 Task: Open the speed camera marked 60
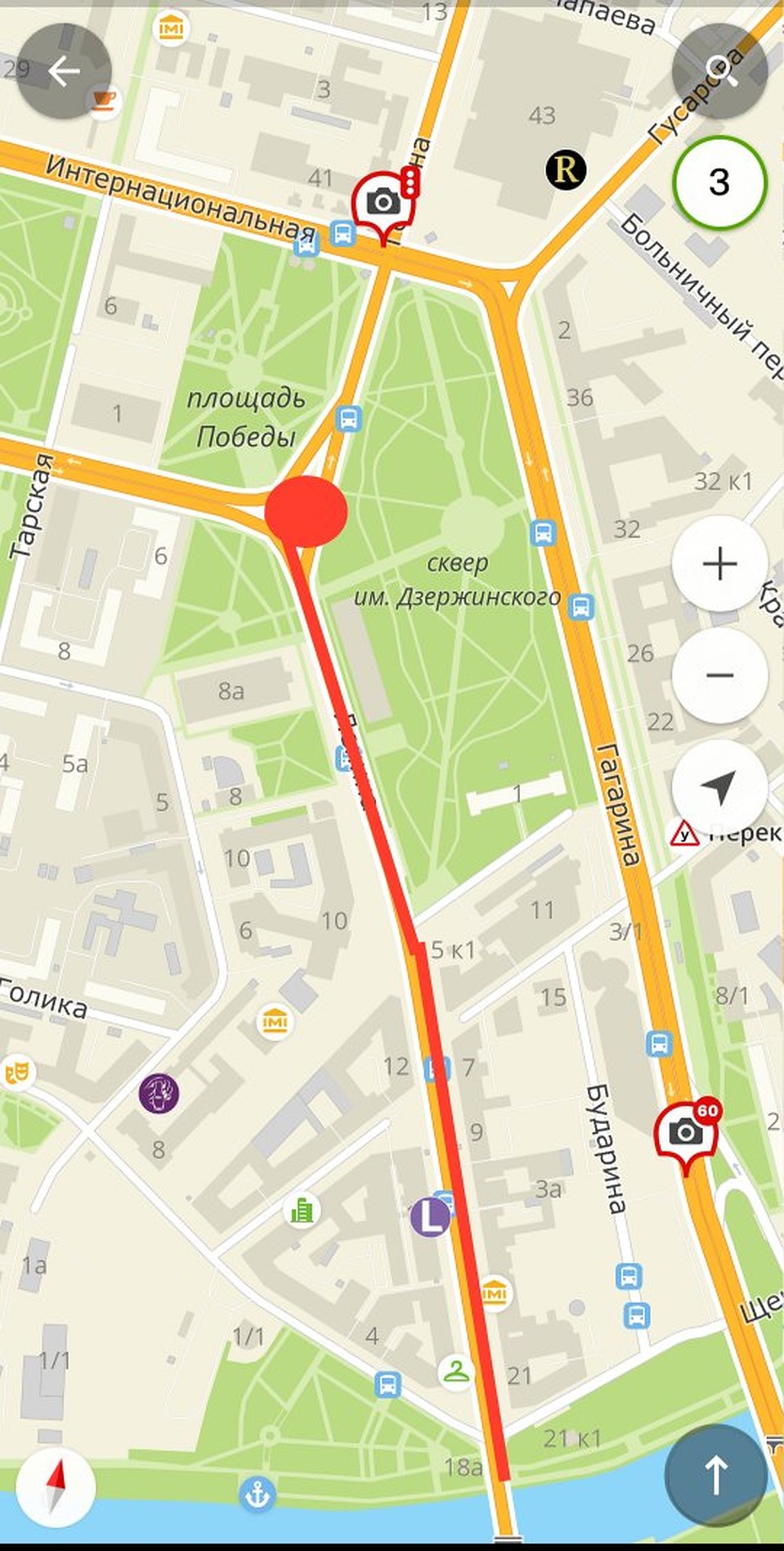tap(687, 1133)
